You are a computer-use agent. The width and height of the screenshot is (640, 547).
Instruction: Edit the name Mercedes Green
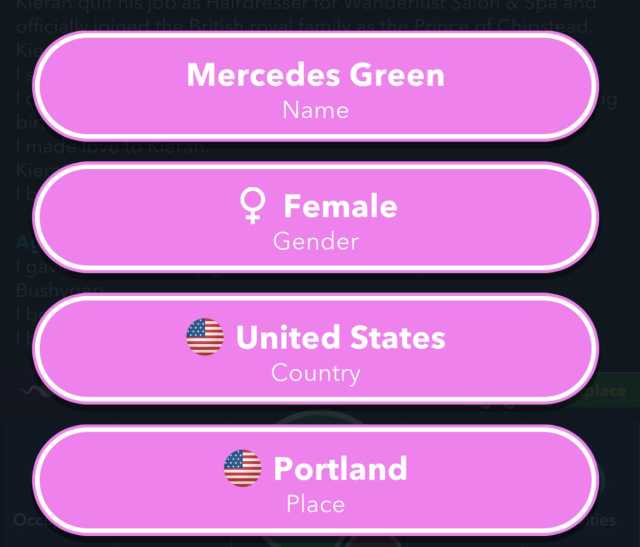[x=316, y=87]
